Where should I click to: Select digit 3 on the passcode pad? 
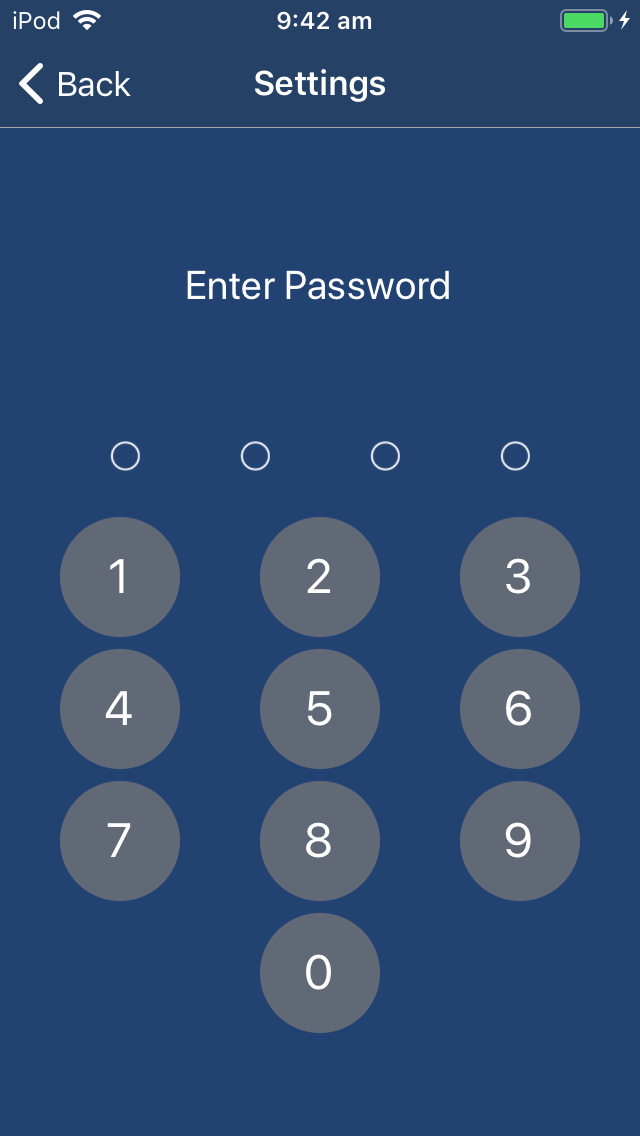click(x=520, y=577)
